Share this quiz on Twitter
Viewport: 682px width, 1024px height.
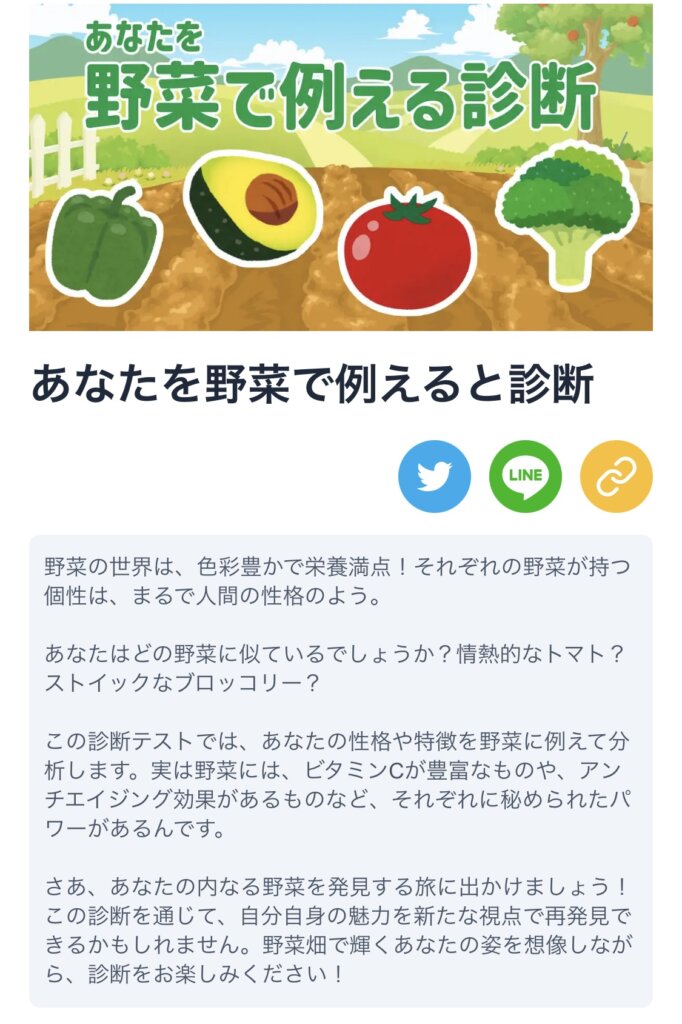[434, 477]
